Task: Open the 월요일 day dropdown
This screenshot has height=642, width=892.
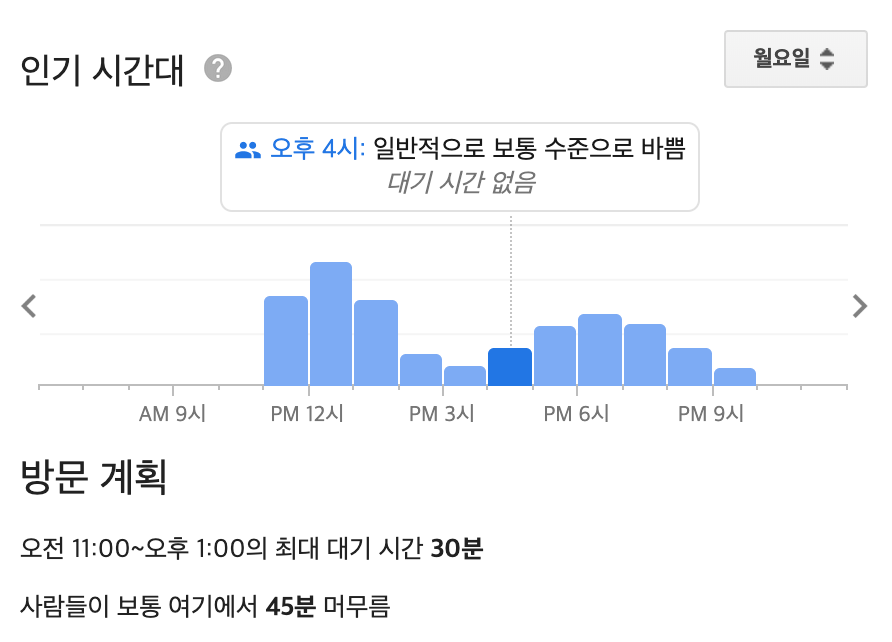Action: pyautogui.click(x=795, y=59)
